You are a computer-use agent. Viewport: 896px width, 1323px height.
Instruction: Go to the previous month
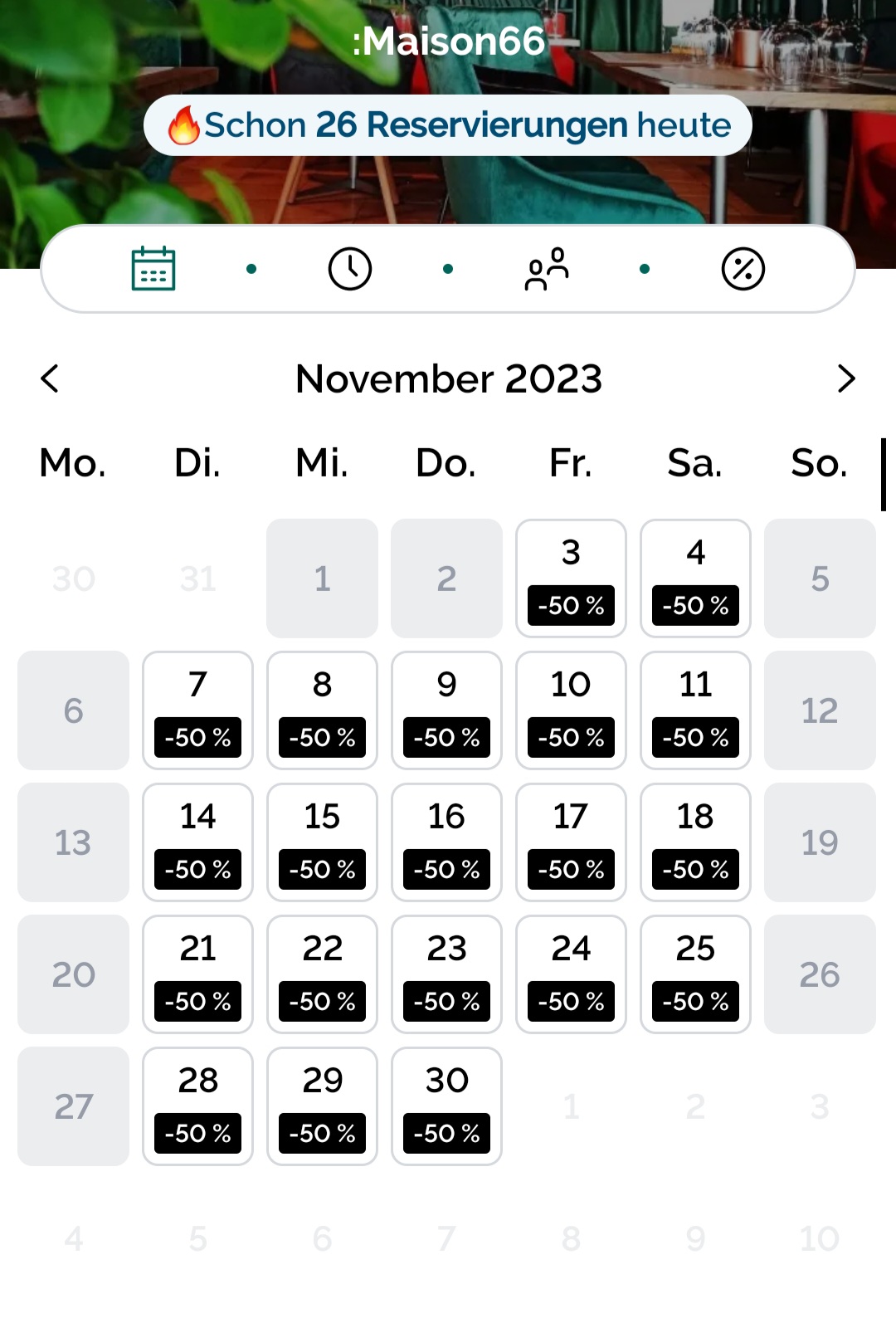coord(50,378)
